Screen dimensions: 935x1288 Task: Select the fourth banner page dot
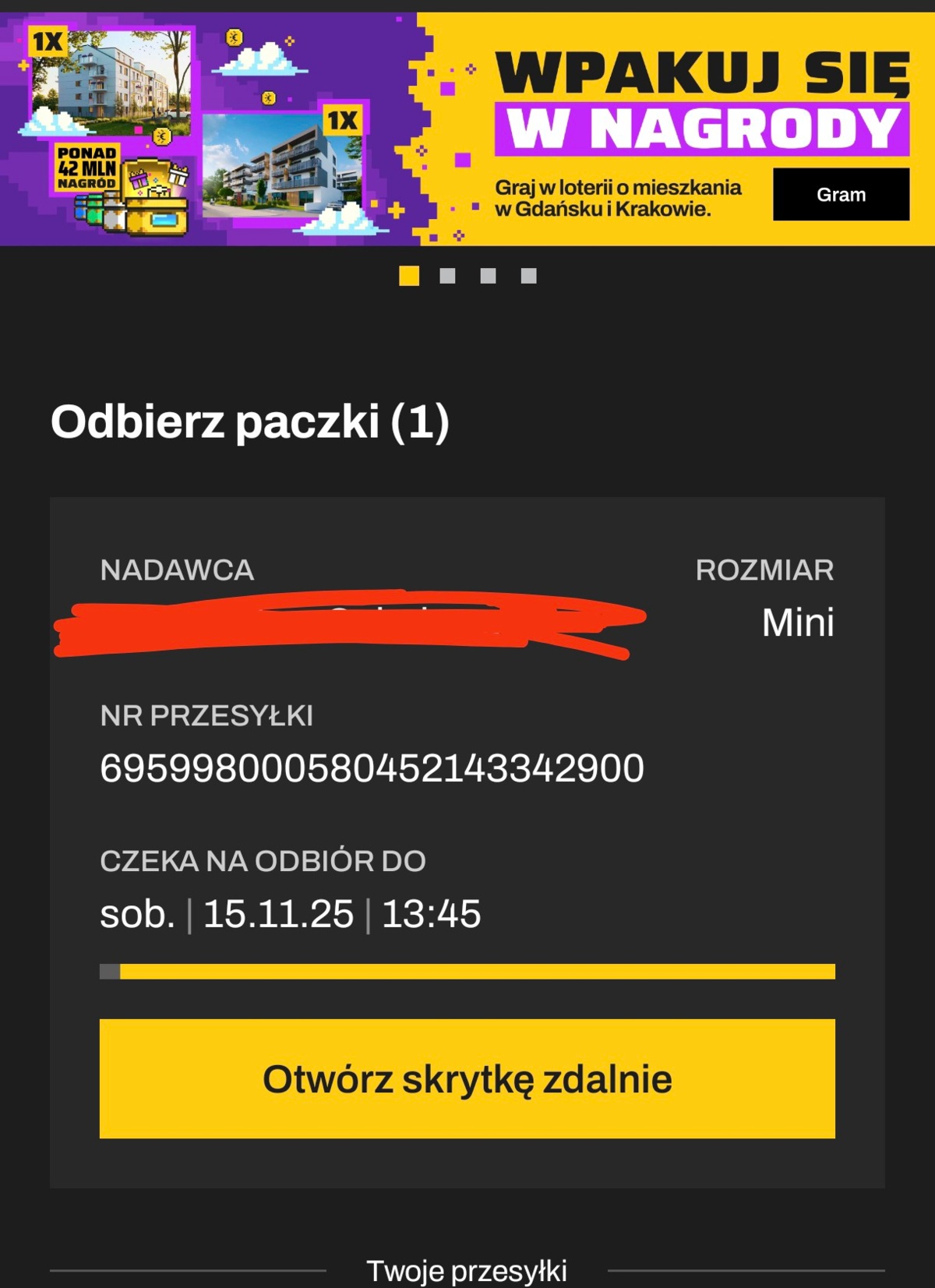(x=528, y=276)
